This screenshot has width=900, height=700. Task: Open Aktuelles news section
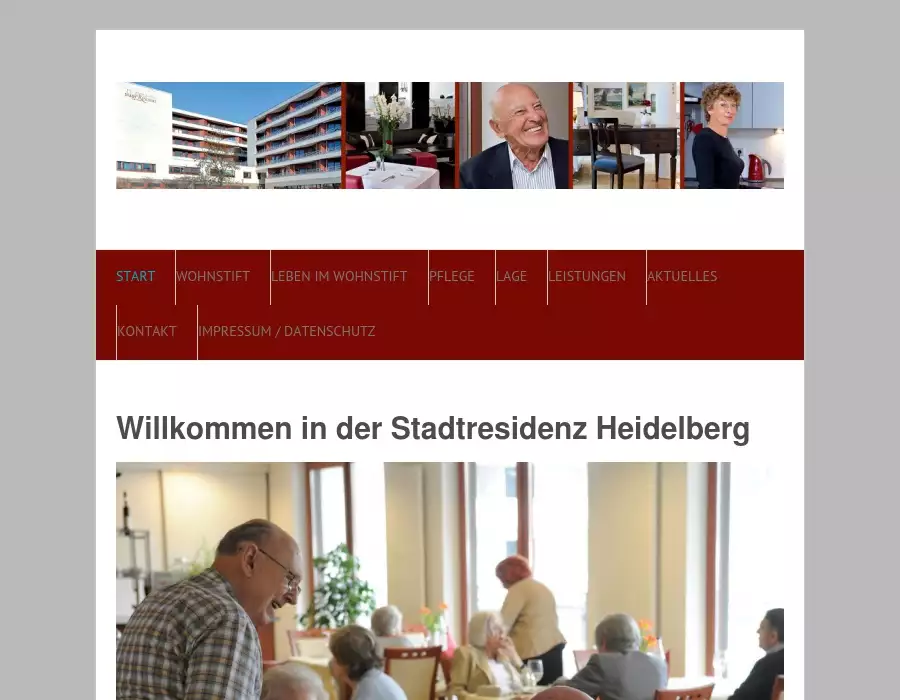[682, 277]
